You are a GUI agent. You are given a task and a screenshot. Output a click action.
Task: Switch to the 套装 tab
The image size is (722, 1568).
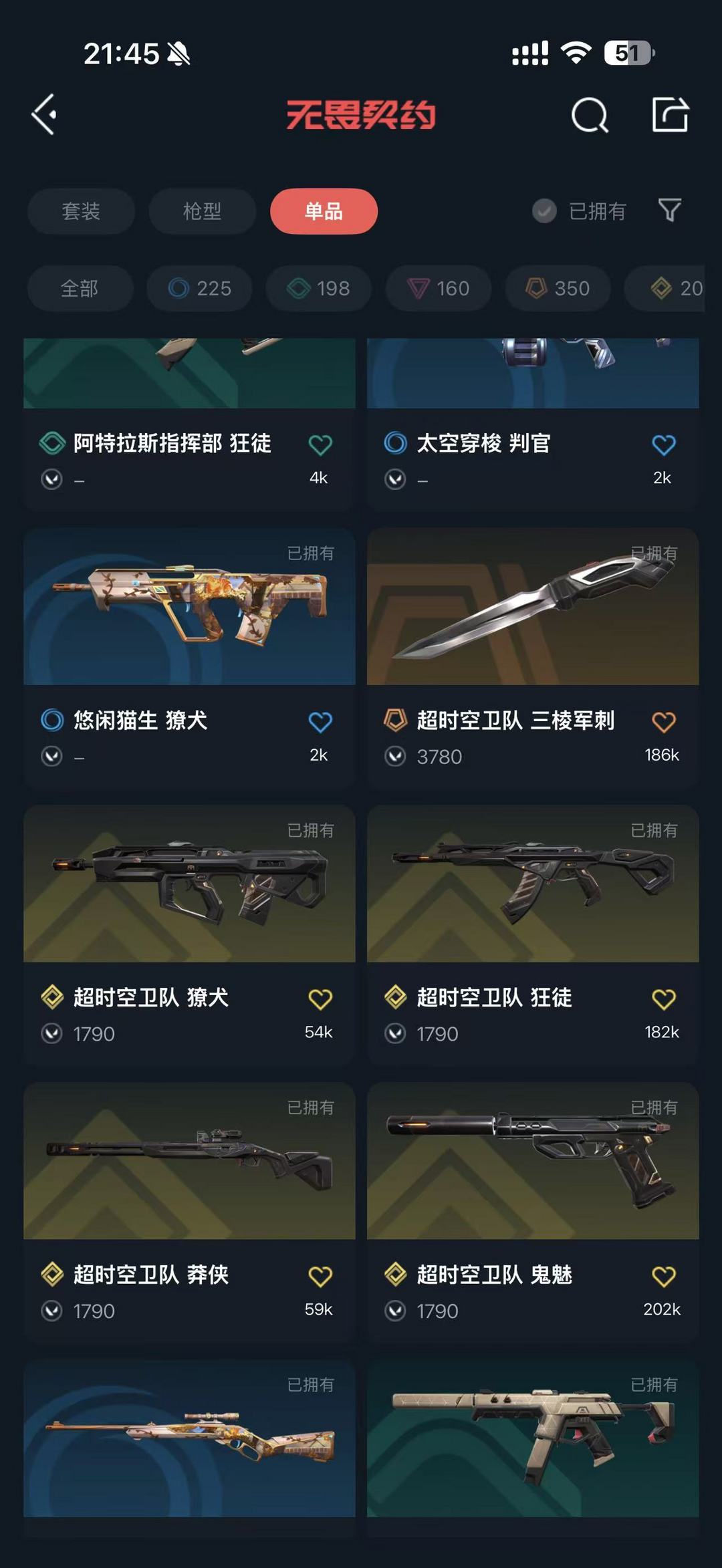[81, 211]
